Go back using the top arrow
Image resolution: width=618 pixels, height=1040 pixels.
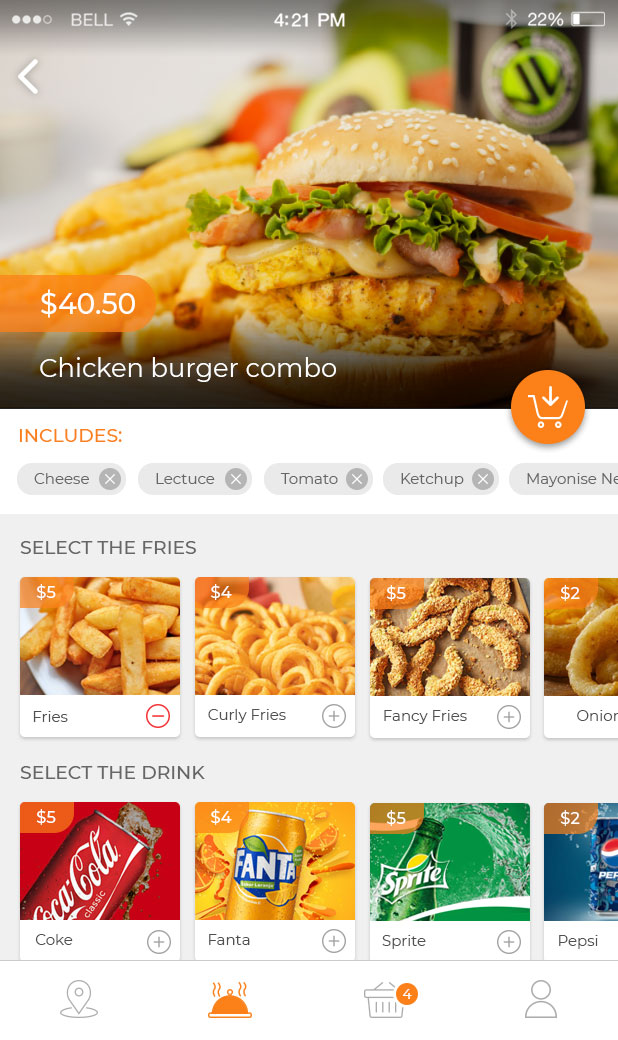tap(29, 76)
